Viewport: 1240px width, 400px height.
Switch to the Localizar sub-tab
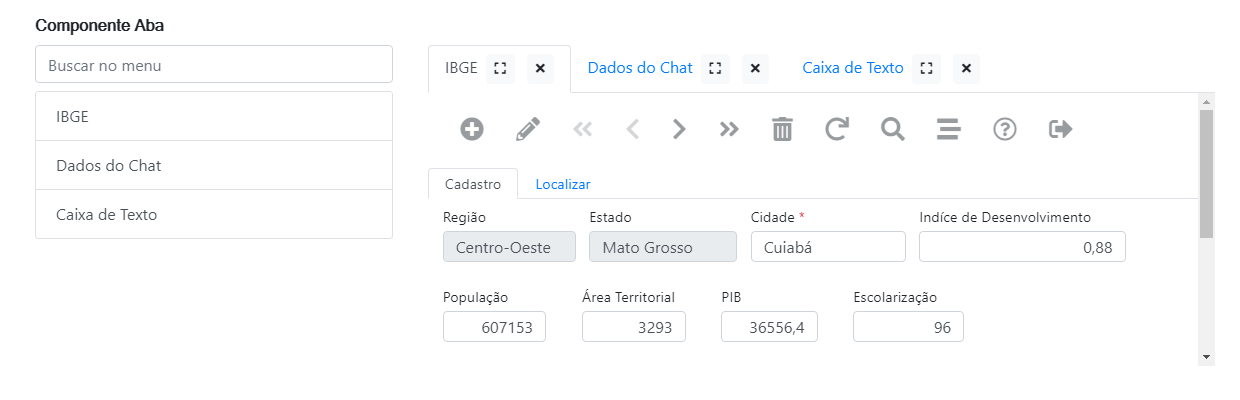[563, 184]
